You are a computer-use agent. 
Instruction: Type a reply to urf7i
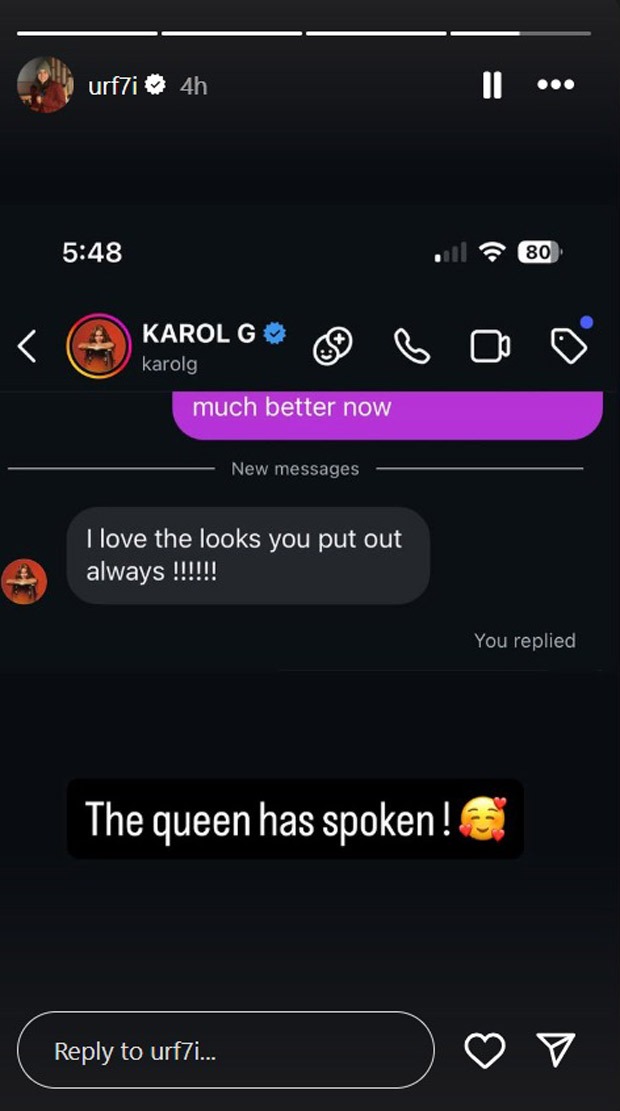pos(225,1050)
